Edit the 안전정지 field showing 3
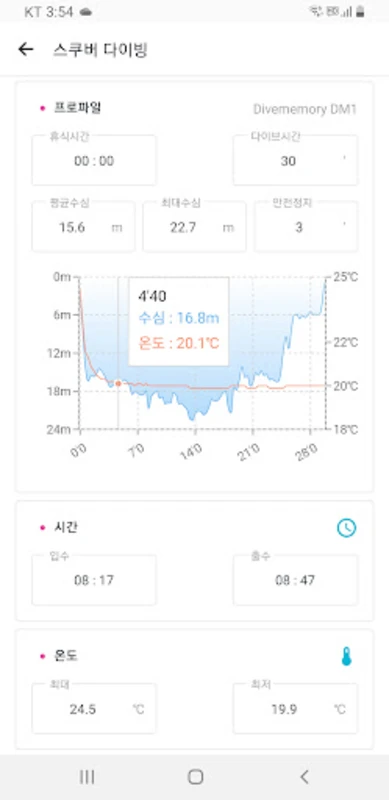The image size is (389, 800). [306, 227]
